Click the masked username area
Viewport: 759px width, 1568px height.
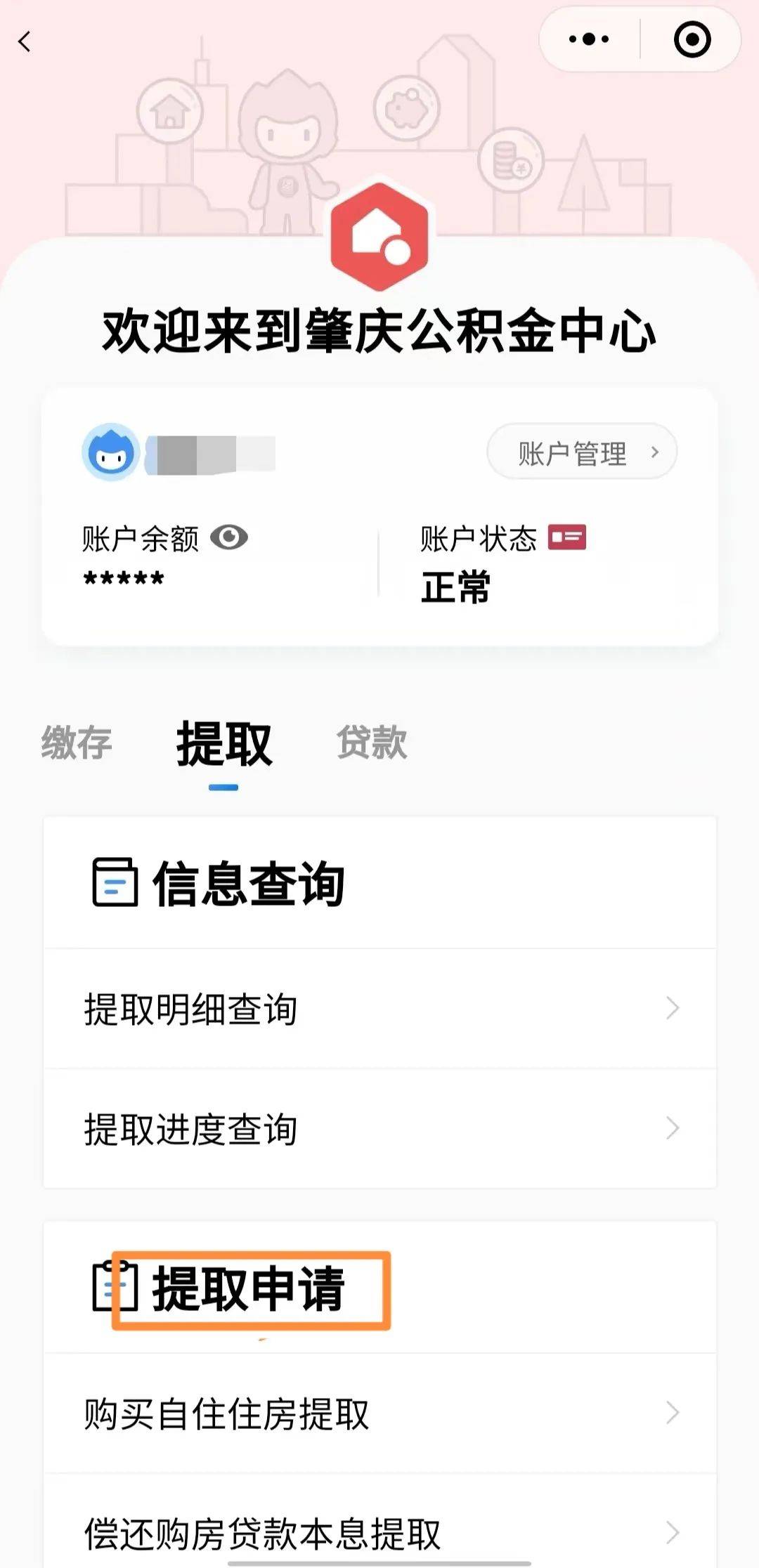(x=211, y=453)
